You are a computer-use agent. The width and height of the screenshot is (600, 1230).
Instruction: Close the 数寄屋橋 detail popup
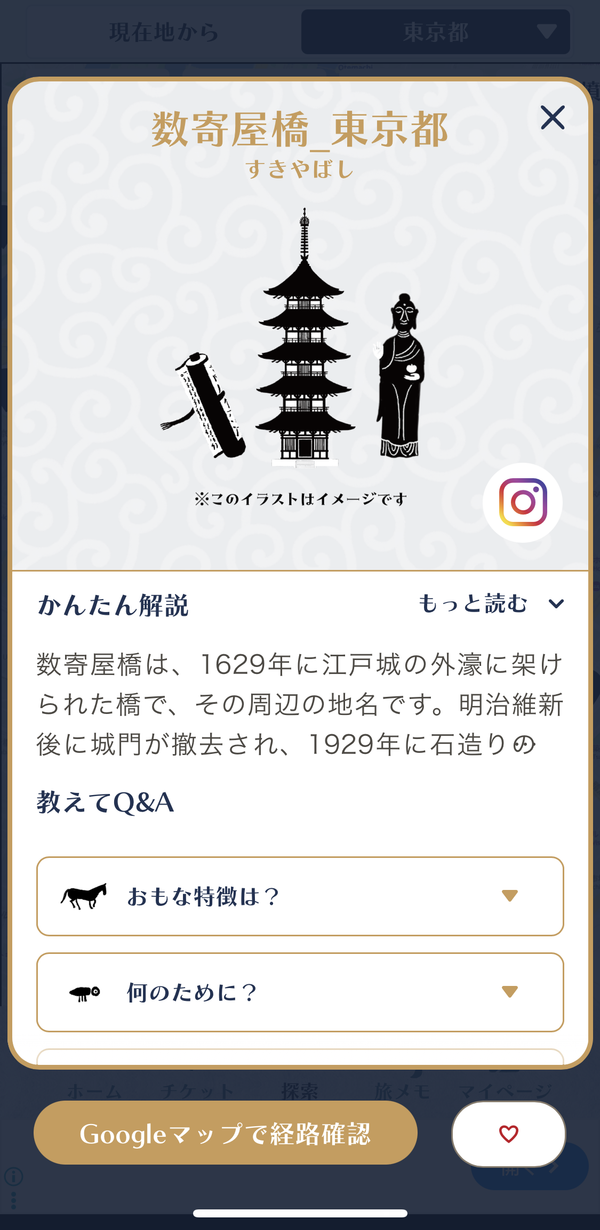(552, 118)
